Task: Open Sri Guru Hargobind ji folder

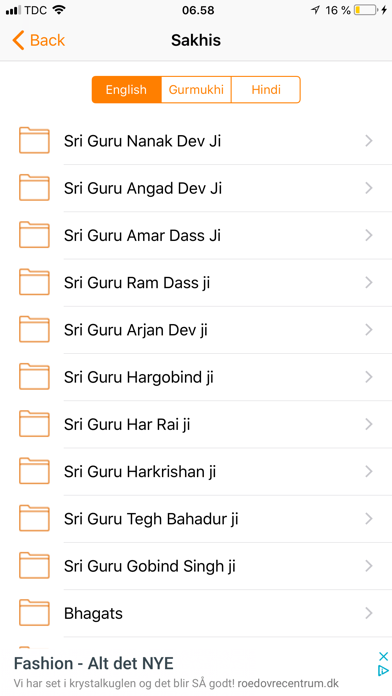Action: (x=196, y=377)
